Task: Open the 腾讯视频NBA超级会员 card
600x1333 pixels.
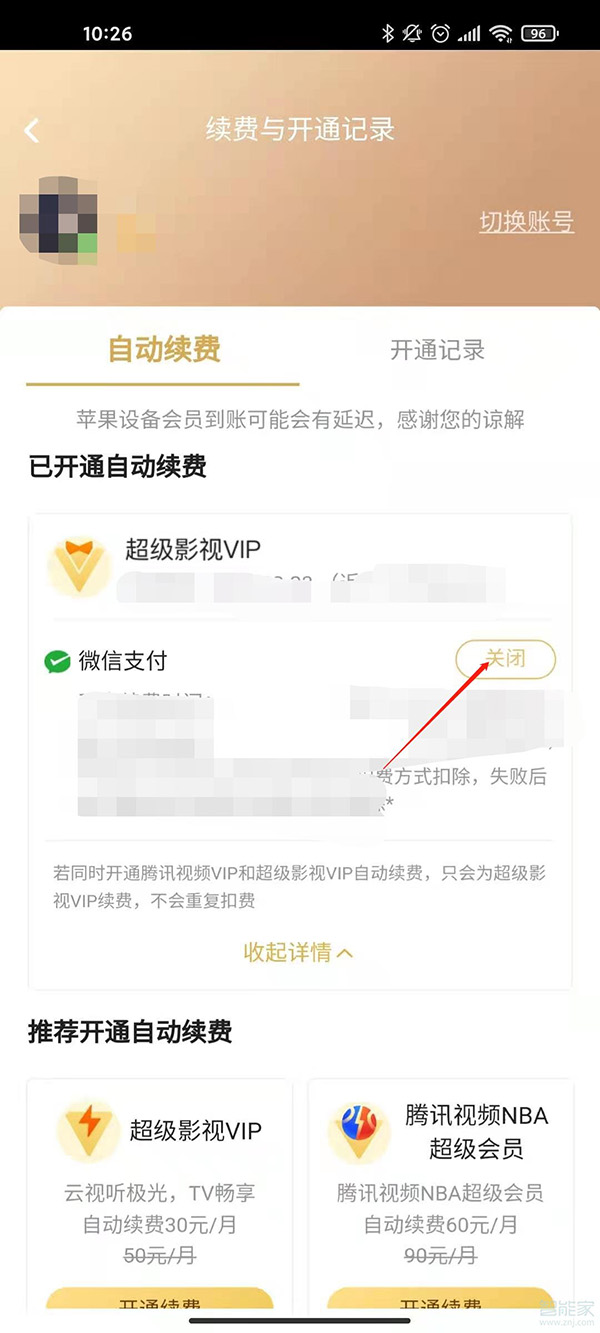Action: [441, 1170]
